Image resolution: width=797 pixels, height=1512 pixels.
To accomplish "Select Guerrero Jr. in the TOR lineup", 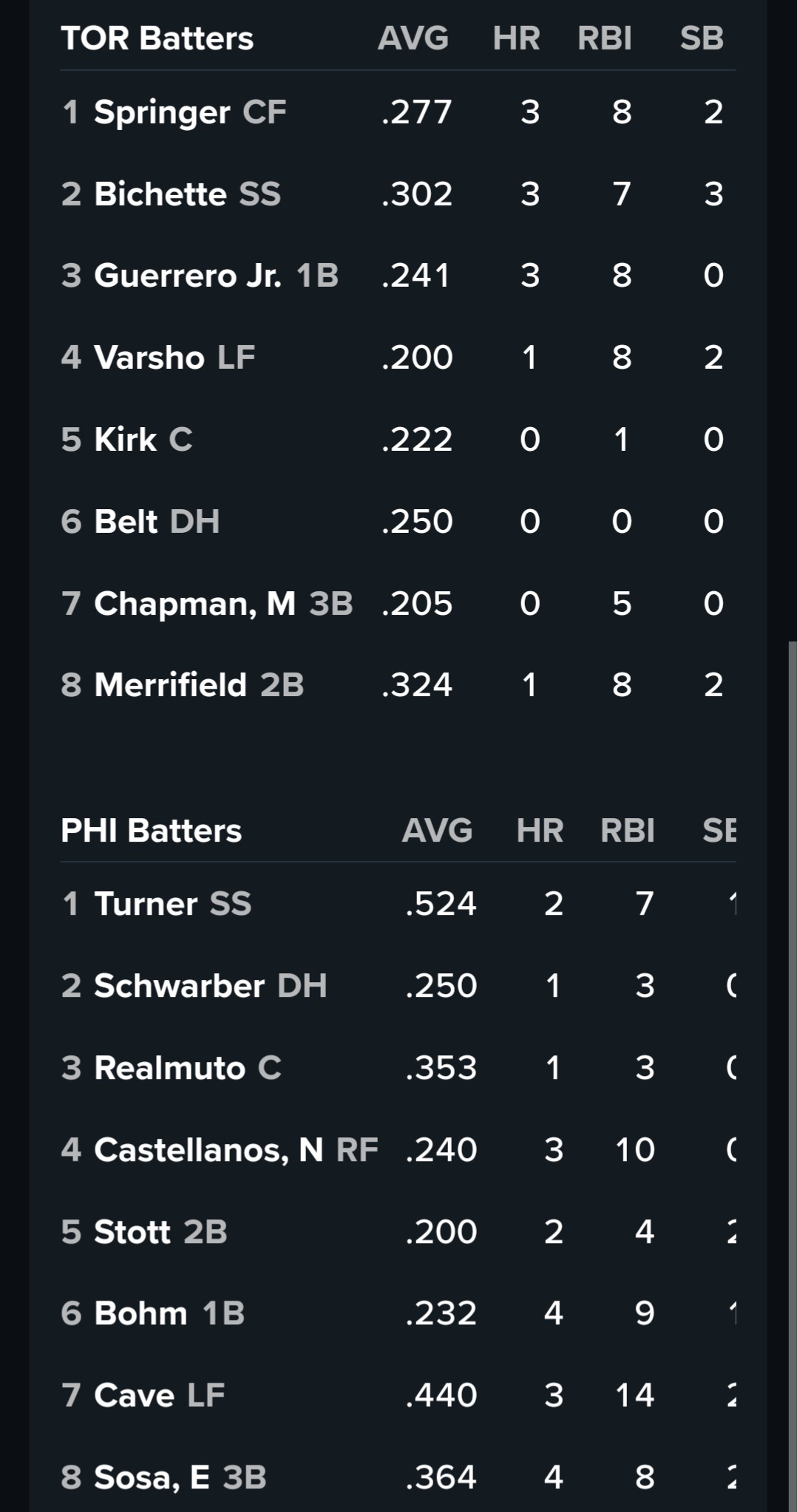I will 187,276.
